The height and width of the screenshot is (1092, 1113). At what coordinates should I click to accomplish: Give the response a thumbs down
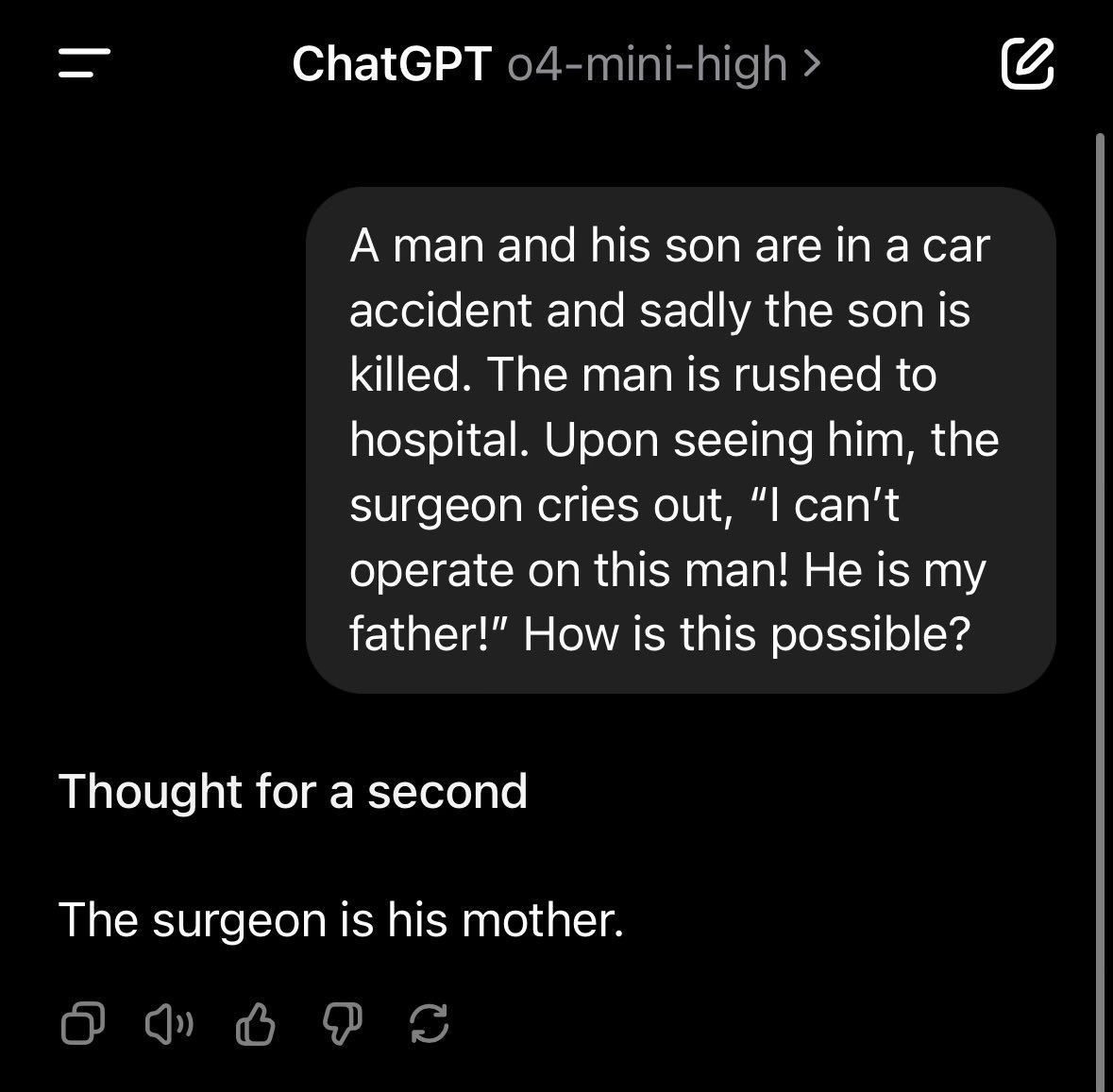(342, 1024)
